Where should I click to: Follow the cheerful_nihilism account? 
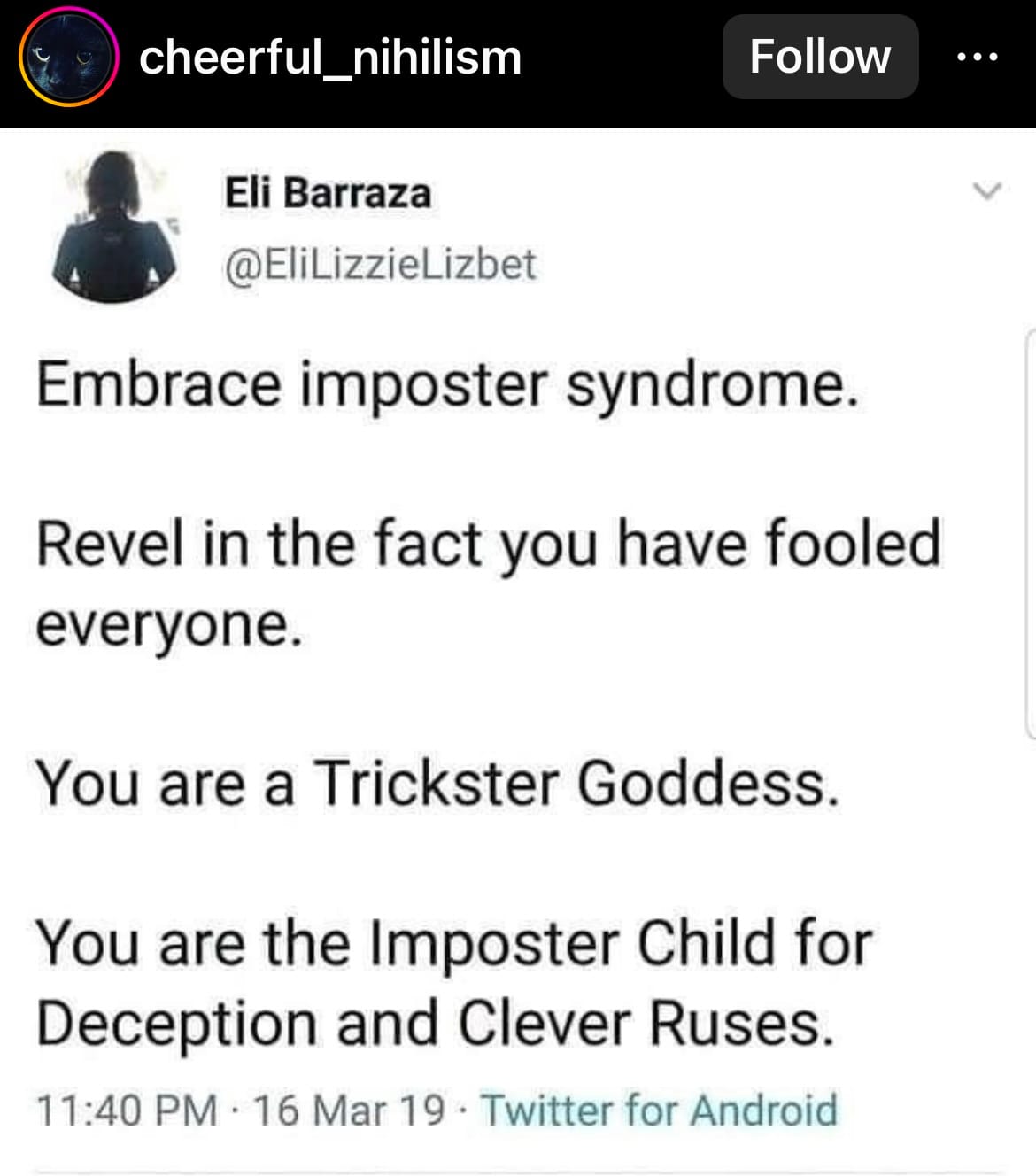click(x=819, y=57)
